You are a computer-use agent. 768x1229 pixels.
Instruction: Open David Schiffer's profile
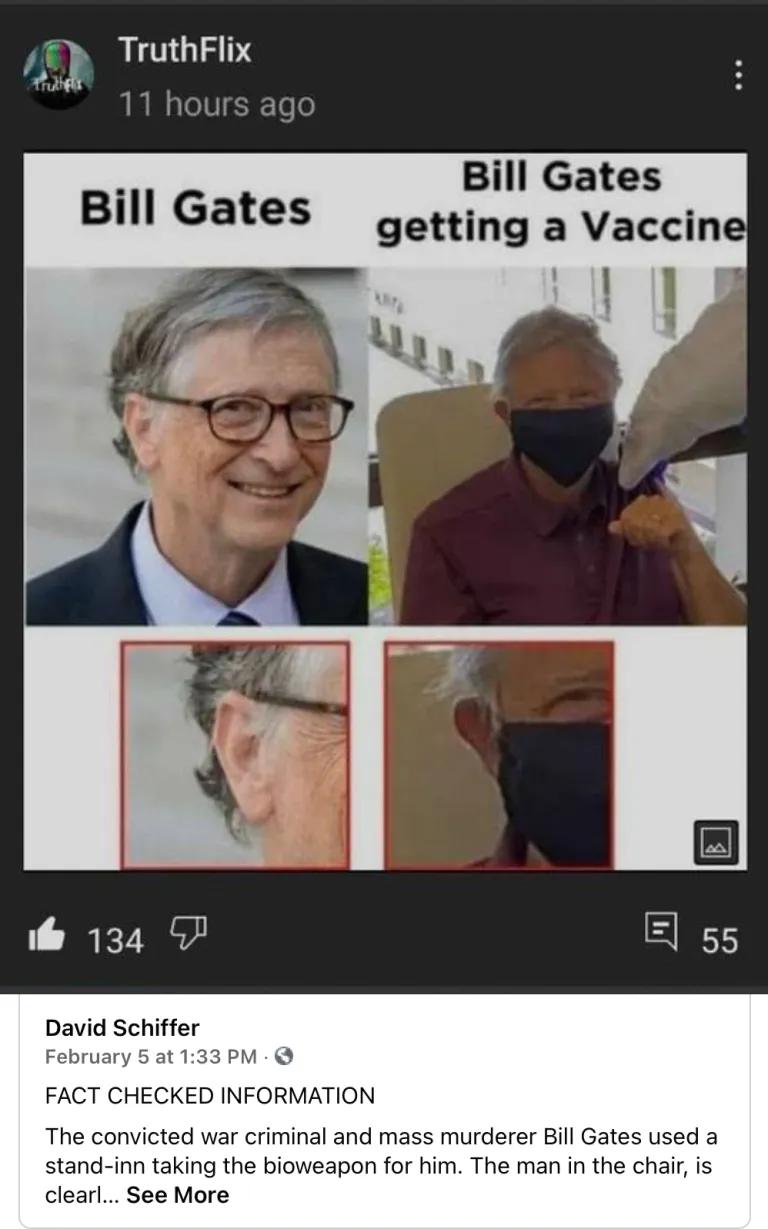(122, 1027)
